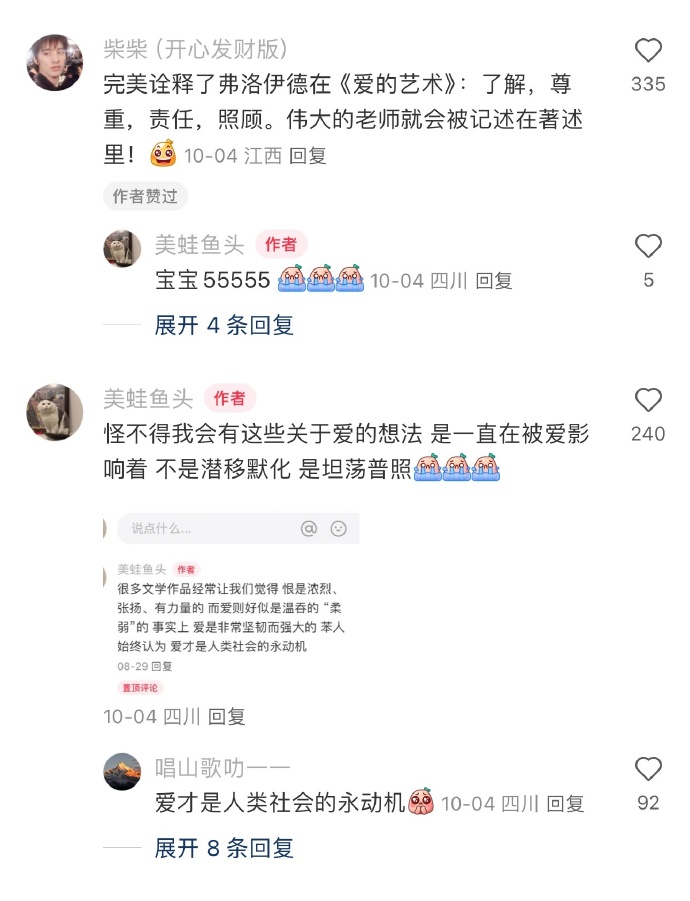Reply to 柴柴's comment

pos(308,156)
